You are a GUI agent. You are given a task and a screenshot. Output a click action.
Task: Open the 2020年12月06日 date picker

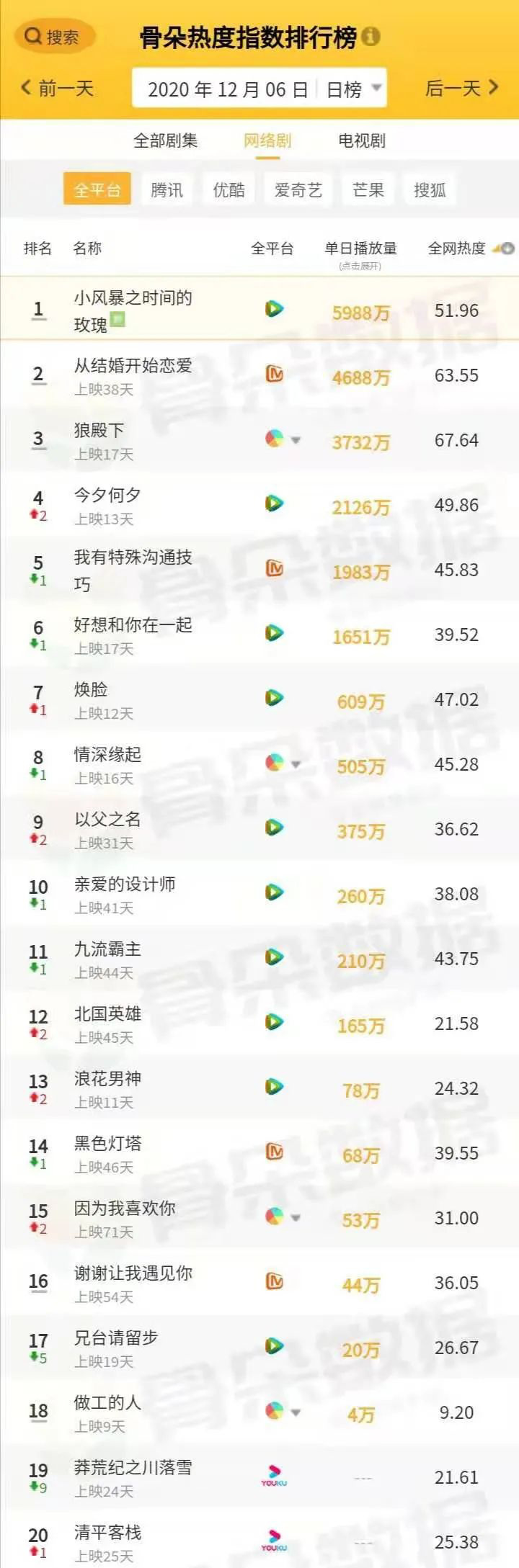point(227,89)
